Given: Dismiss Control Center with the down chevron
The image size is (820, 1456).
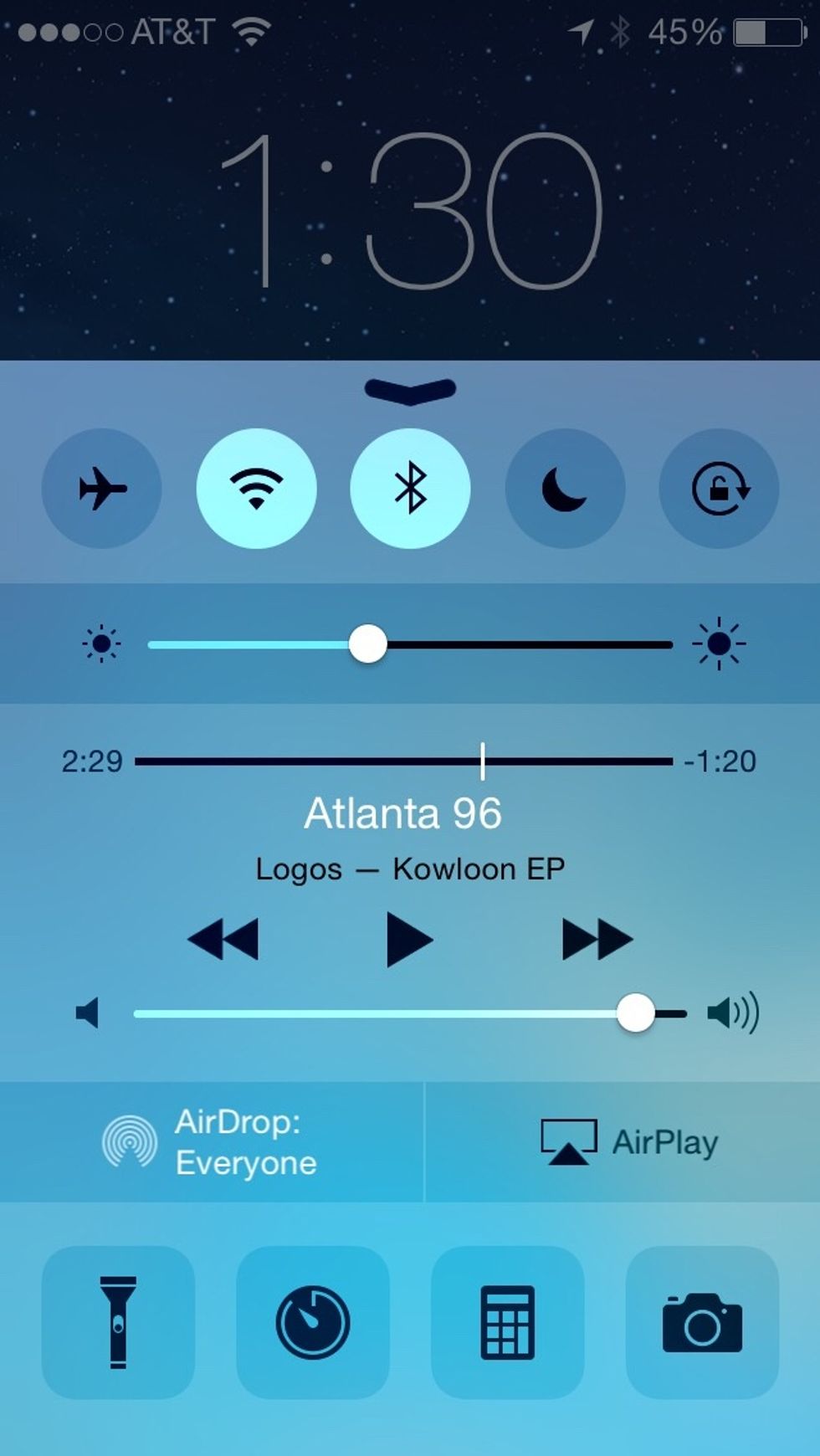Looking at the screenshot, I should [x=410, y=391].
